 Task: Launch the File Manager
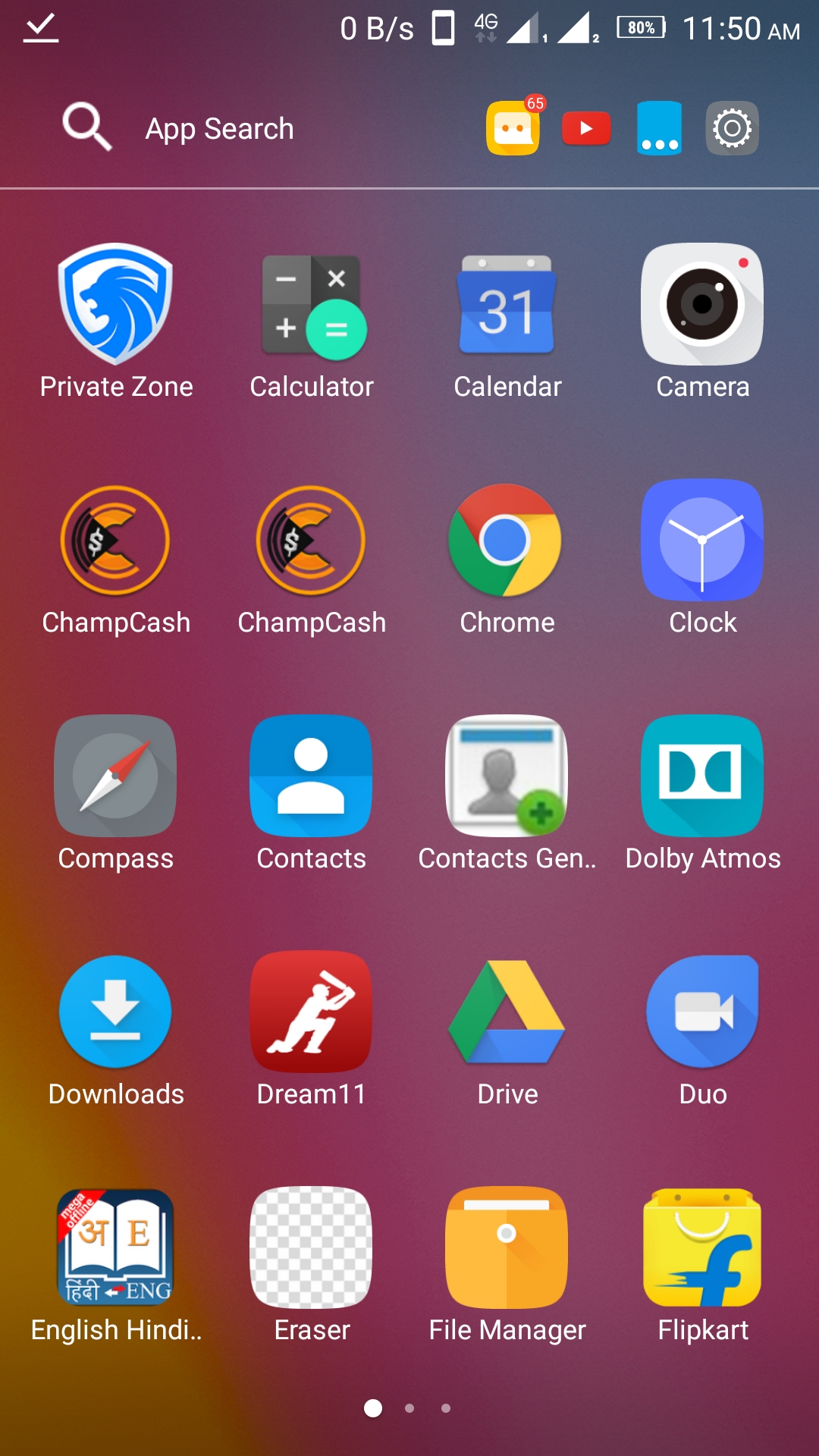tap(507, 1247)
